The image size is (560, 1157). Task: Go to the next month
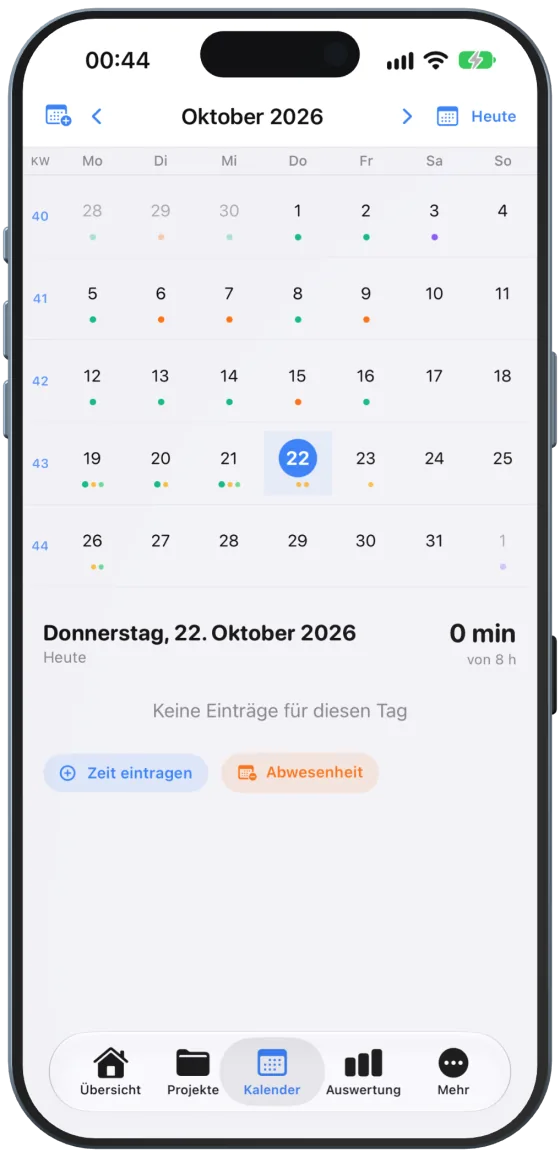407,116
